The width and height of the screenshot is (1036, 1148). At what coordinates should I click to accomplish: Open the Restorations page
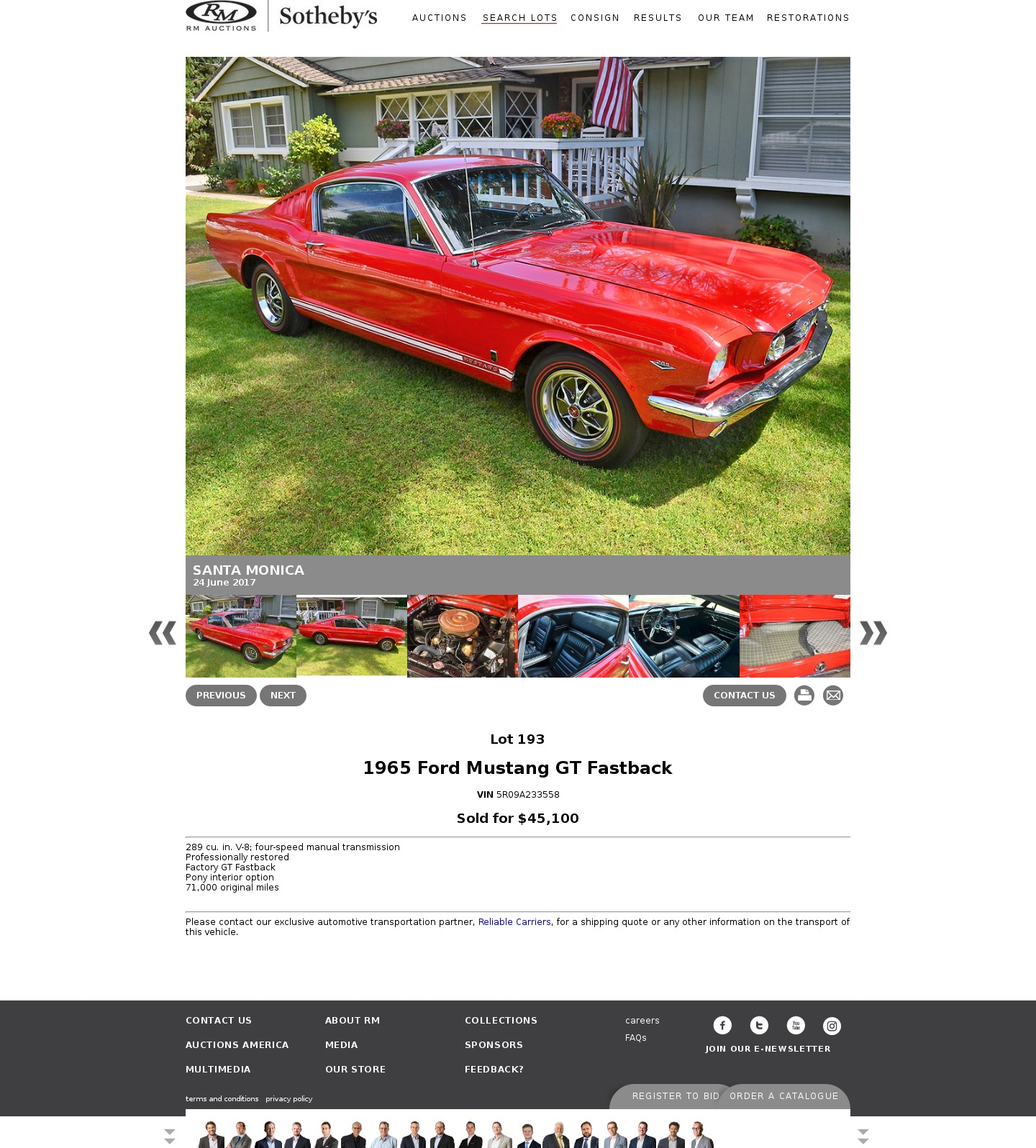(807, 18)
